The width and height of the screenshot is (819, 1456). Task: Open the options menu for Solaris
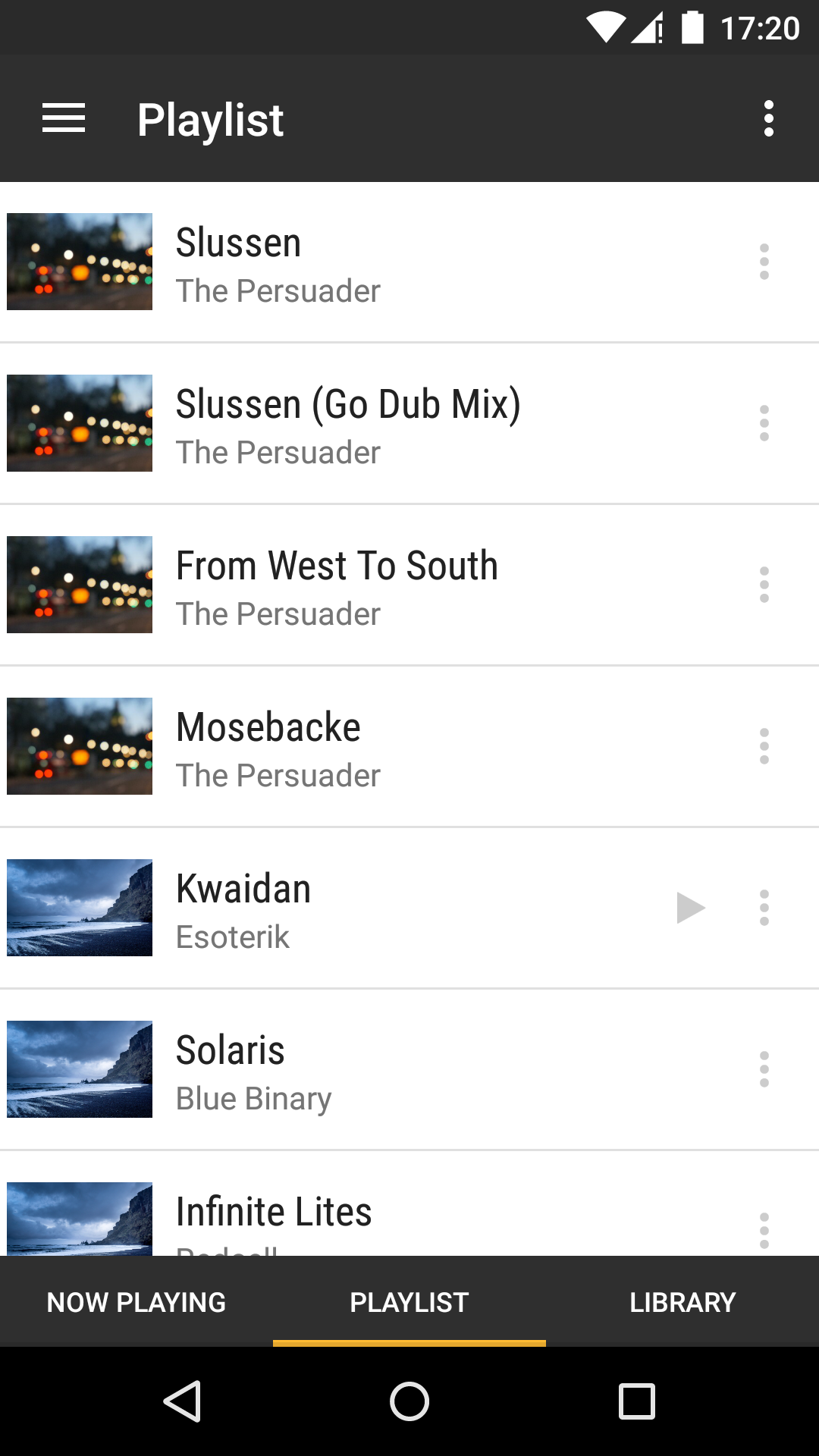coord(764,1069)
